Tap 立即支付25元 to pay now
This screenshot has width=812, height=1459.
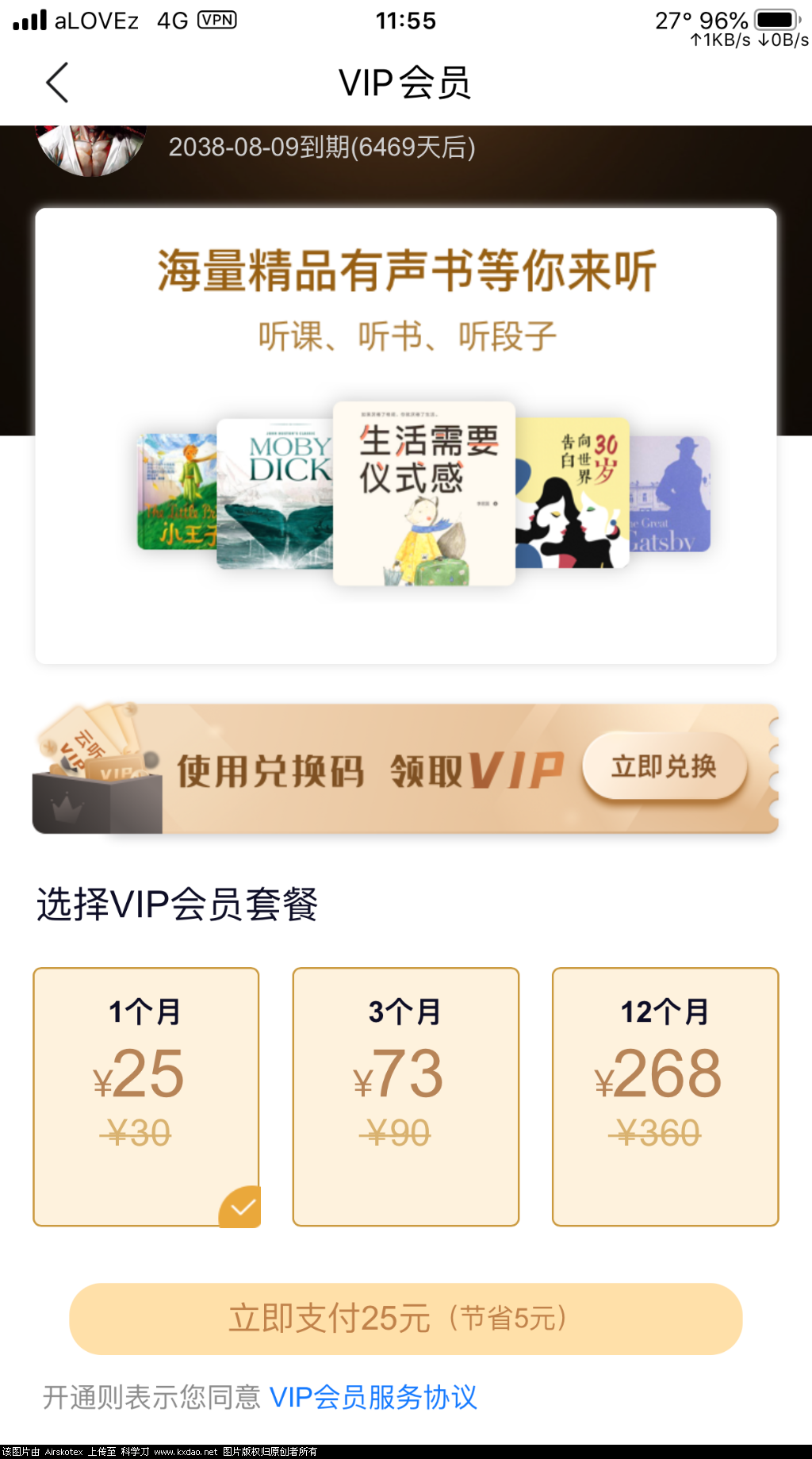tap(405, 1318)
